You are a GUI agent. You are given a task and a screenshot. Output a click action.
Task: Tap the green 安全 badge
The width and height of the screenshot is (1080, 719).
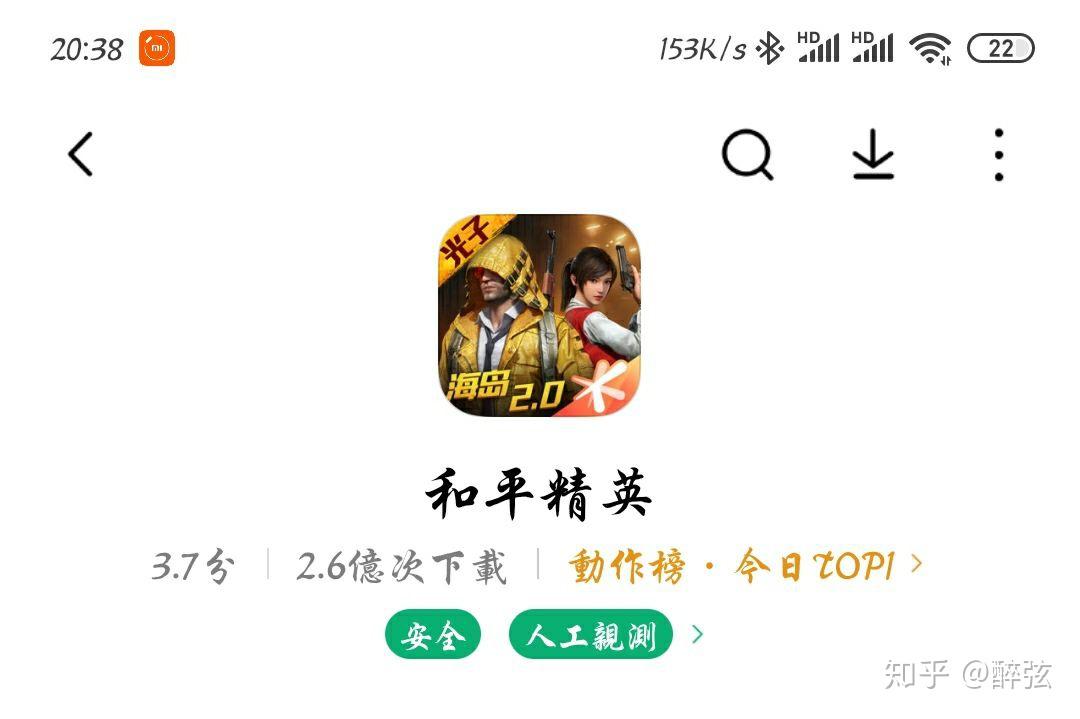click(433, 635)
